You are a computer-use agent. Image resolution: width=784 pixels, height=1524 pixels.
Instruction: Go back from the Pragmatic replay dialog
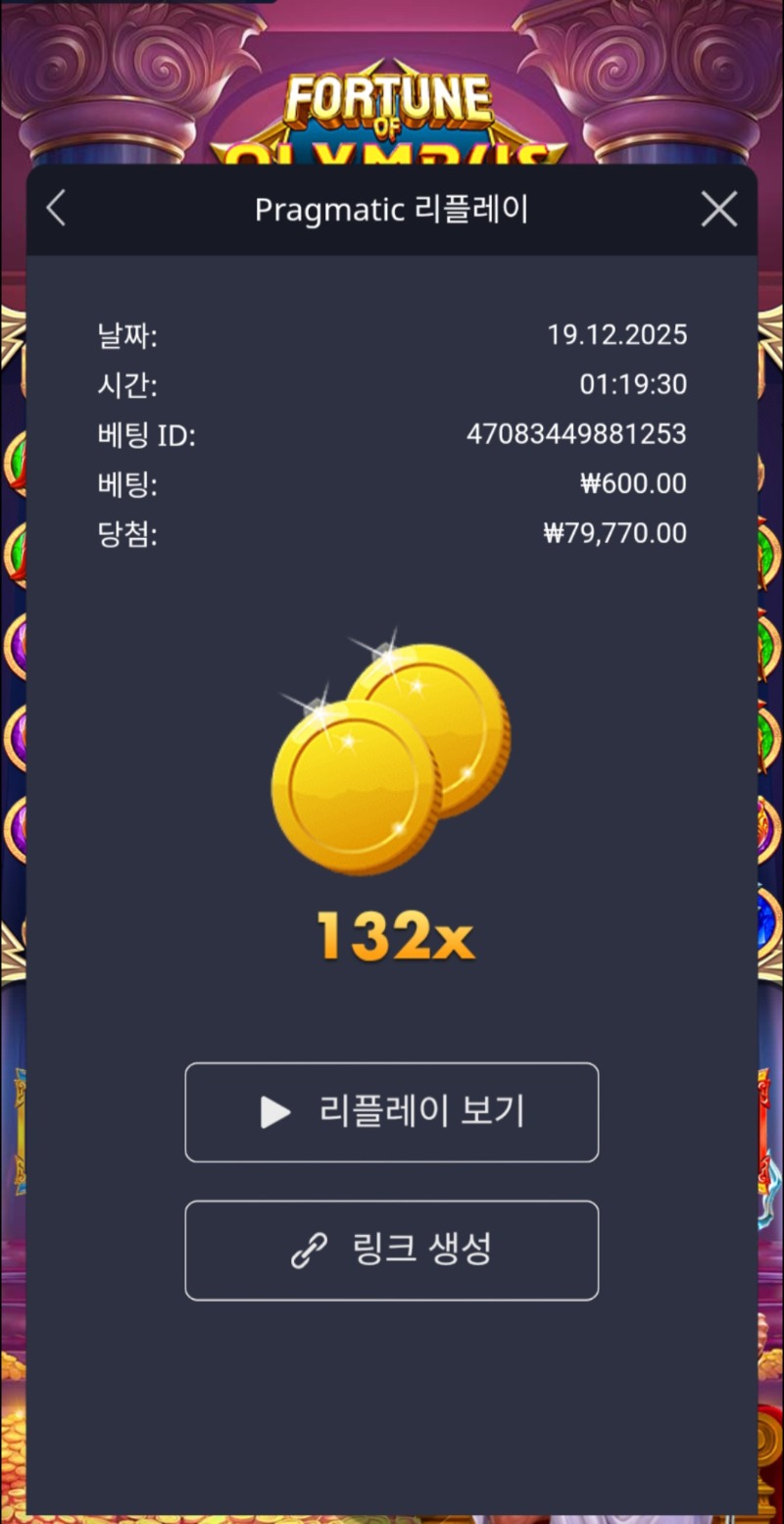[56, 209]
